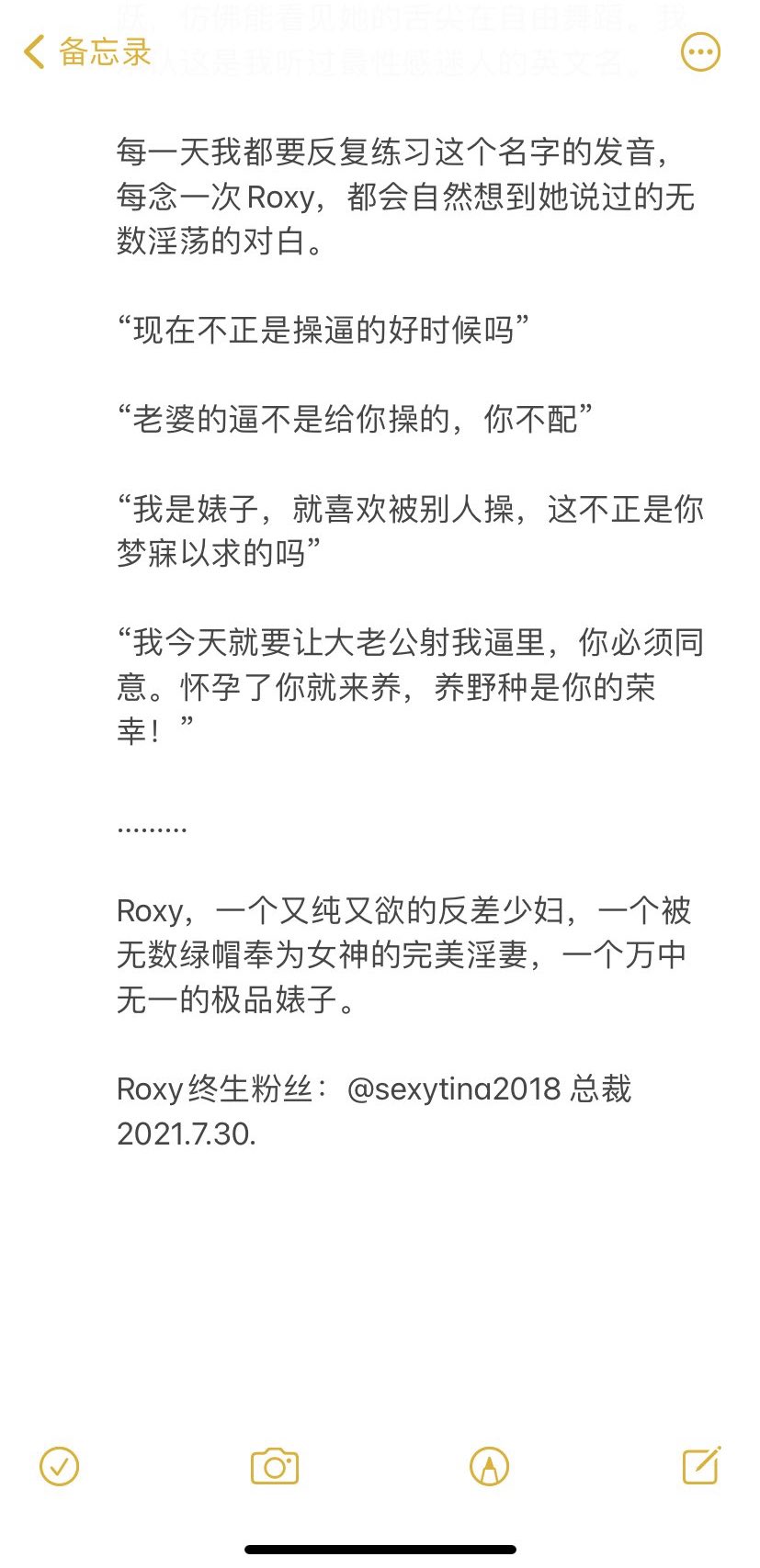Add a checklist to the note
This screenshot has height=1568, width=760.
tap(60, 1467)
